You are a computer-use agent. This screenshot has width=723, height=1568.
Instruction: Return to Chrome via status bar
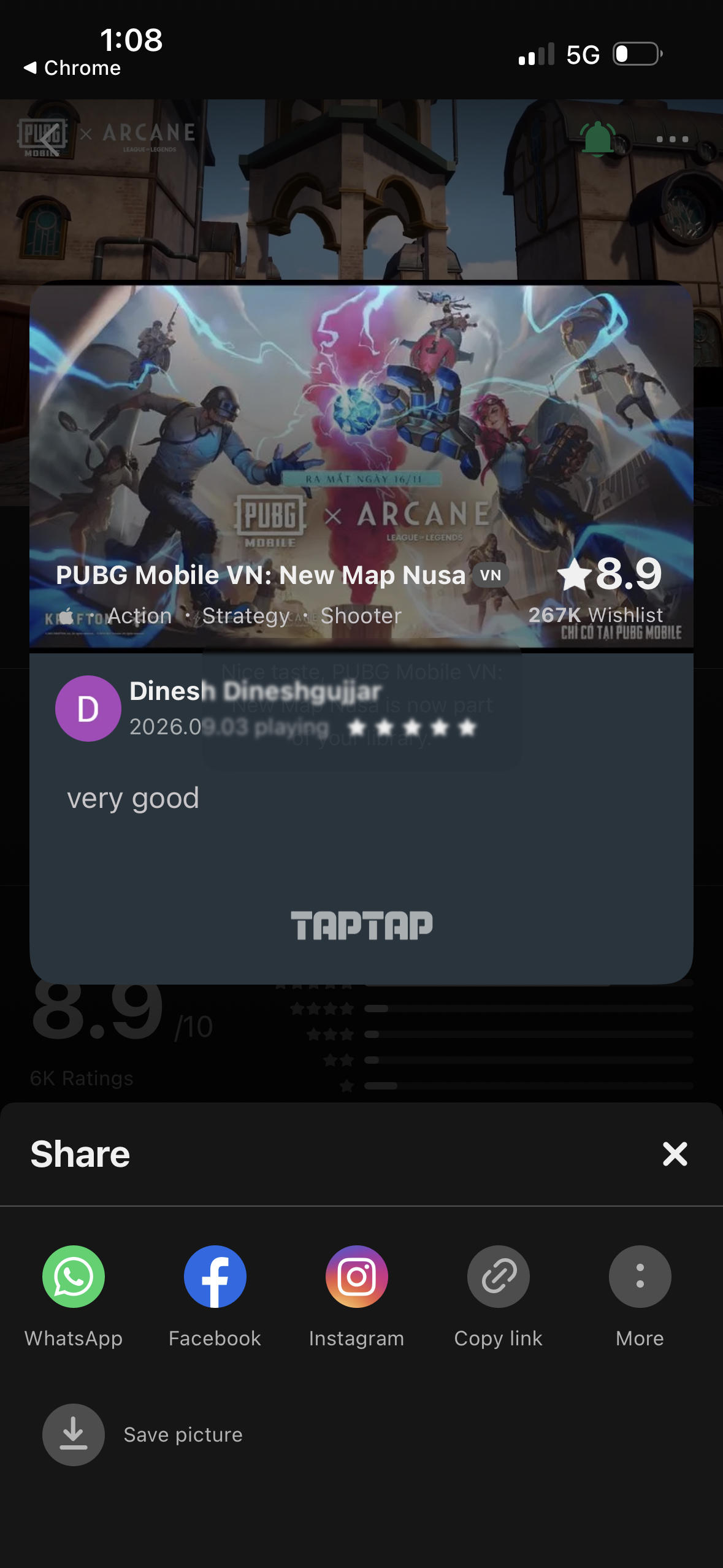(x=72, y=67)
